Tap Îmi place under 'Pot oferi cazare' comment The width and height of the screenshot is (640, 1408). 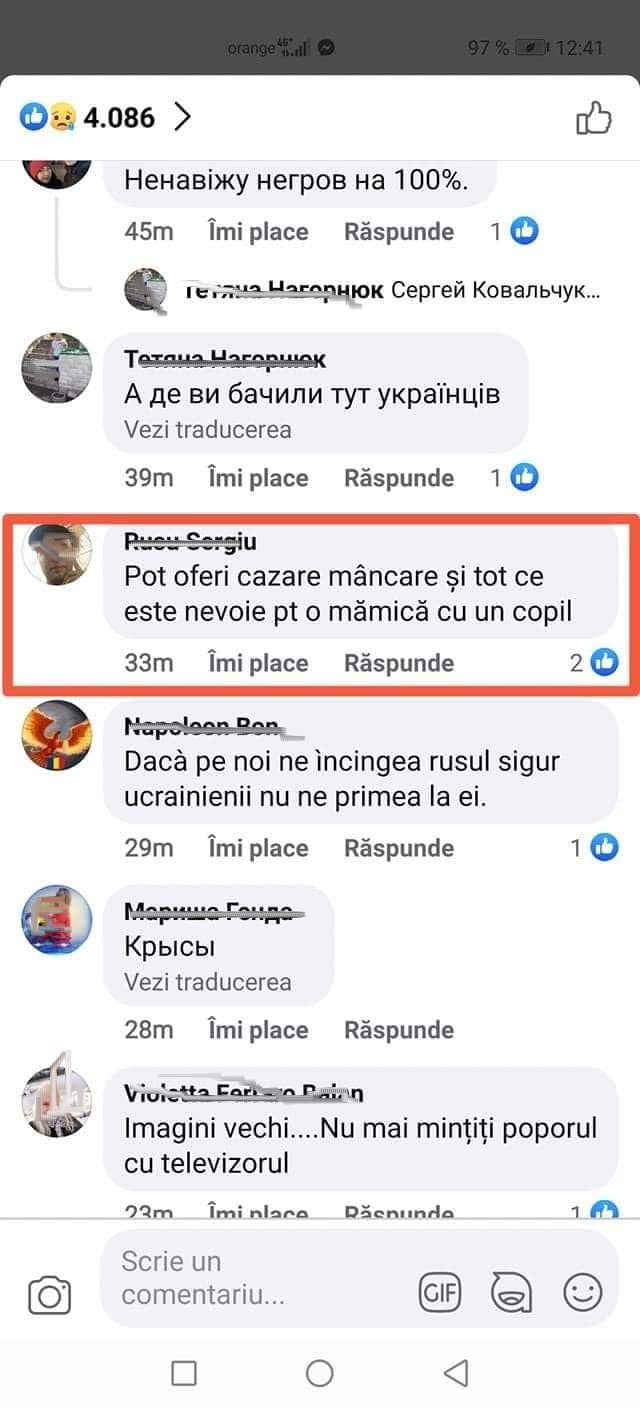(258, 663)
